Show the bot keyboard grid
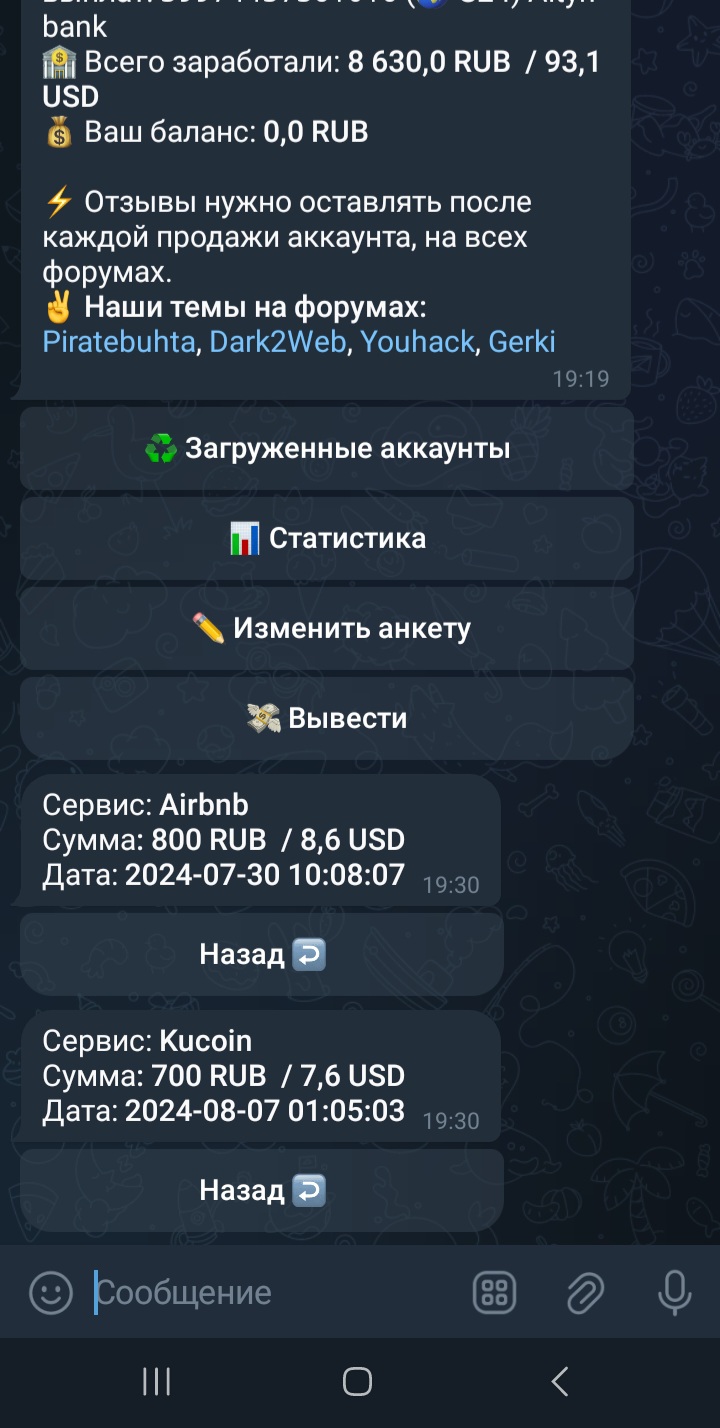This screenshot has width=720, height=1428. click(494, 1292)
